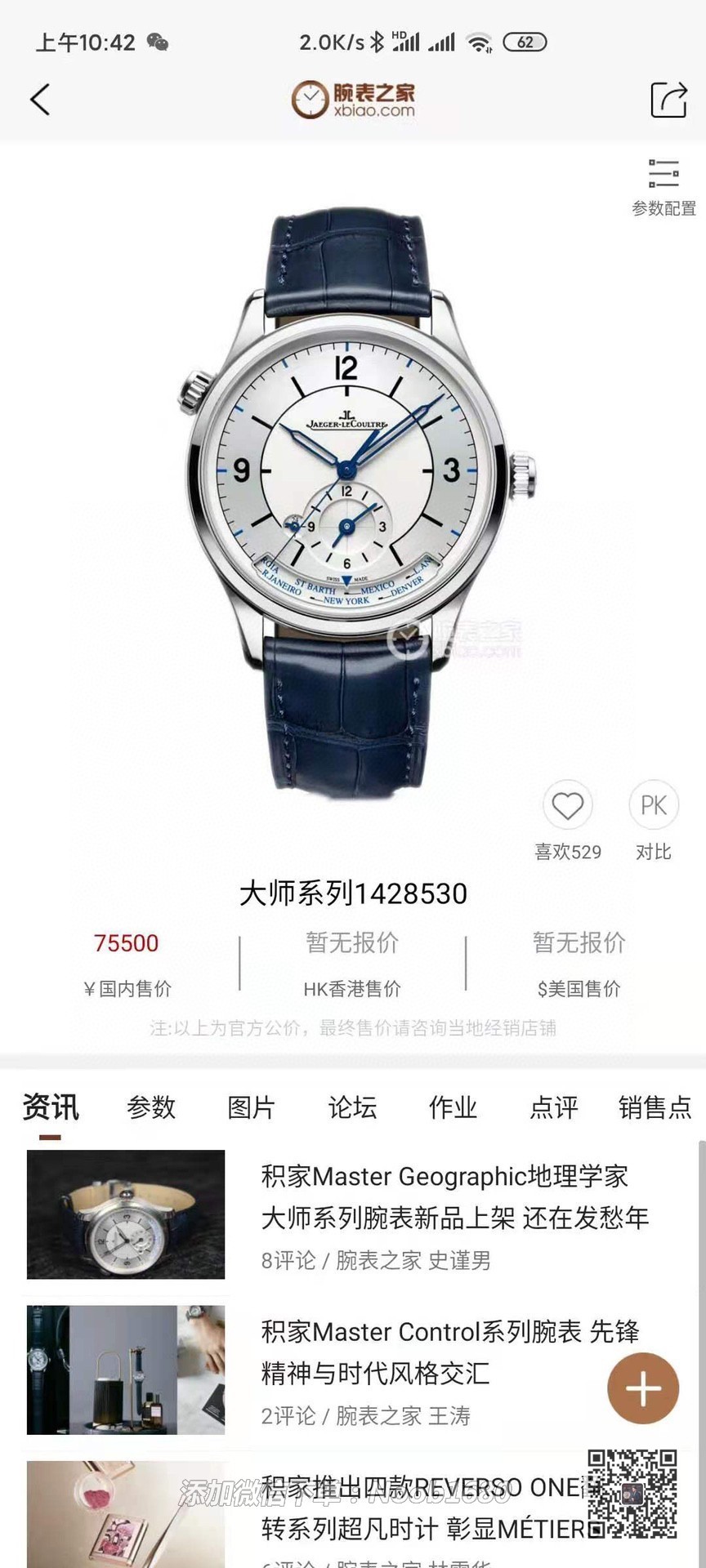
Task: Open the 销售点 tab
Action: [x=655, y=1107]
